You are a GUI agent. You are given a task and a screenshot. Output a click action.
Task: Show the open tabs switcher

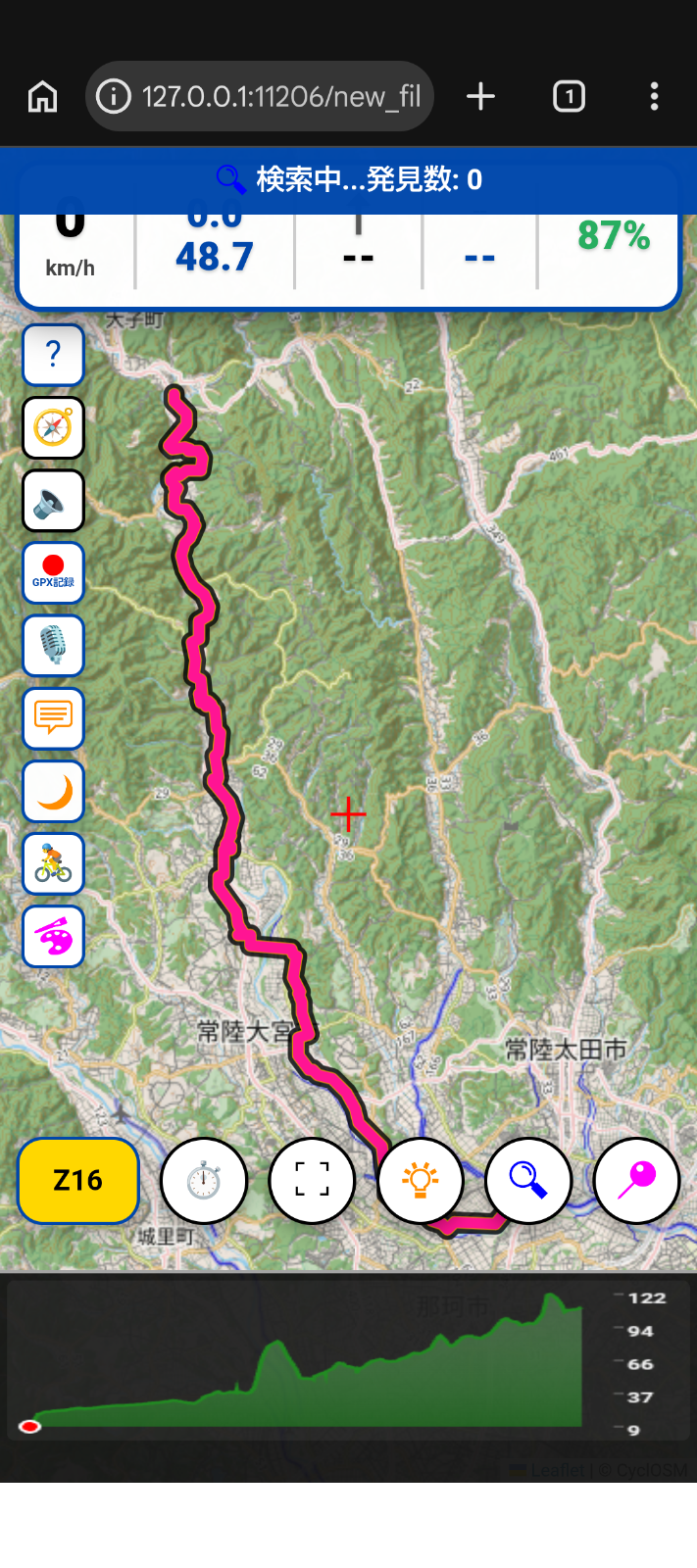pyautogui.click(x=569, y=96)
